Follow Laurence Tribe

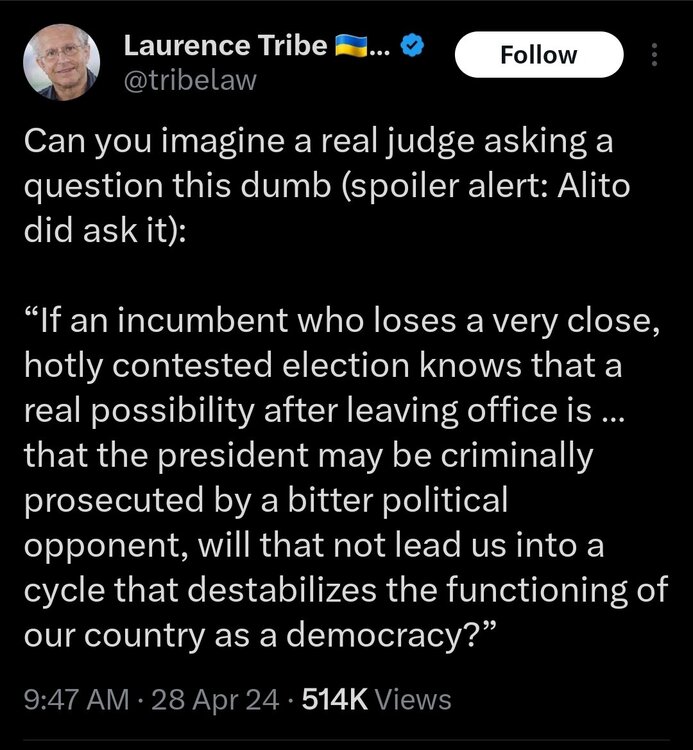(x=538, y=55)
